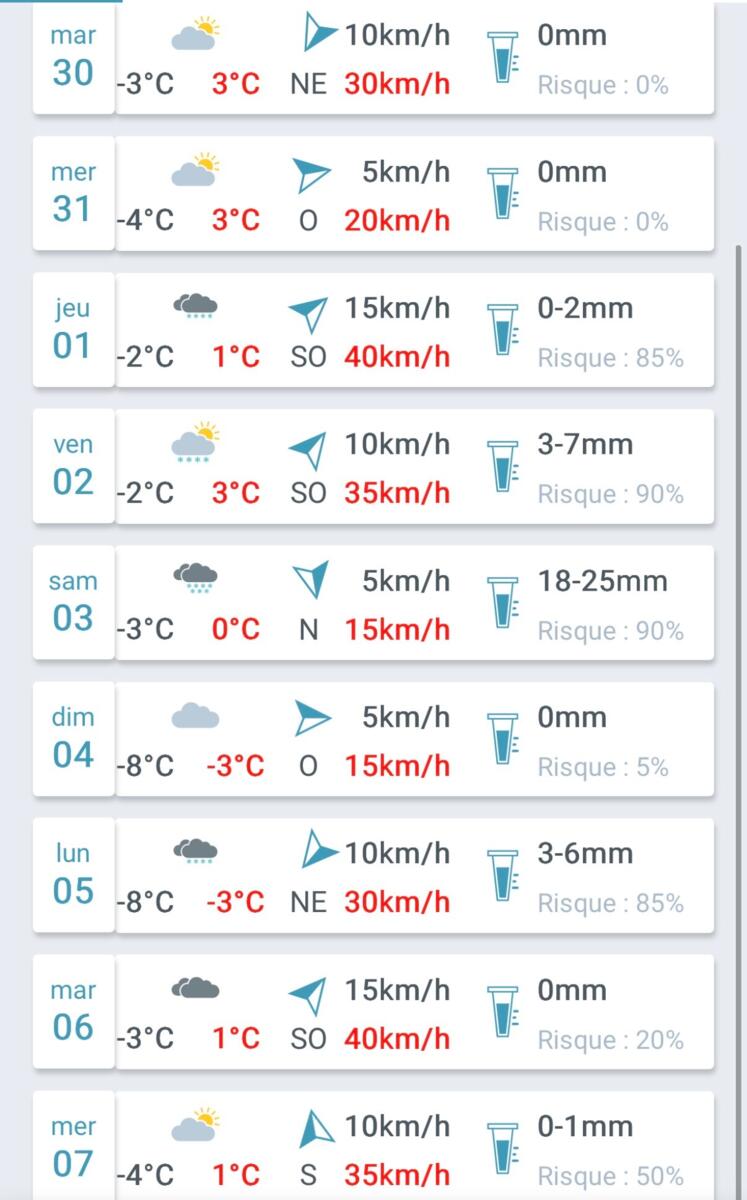
Task: Select the vendredi 02 forecast row
Action: (x=373, y=467)
